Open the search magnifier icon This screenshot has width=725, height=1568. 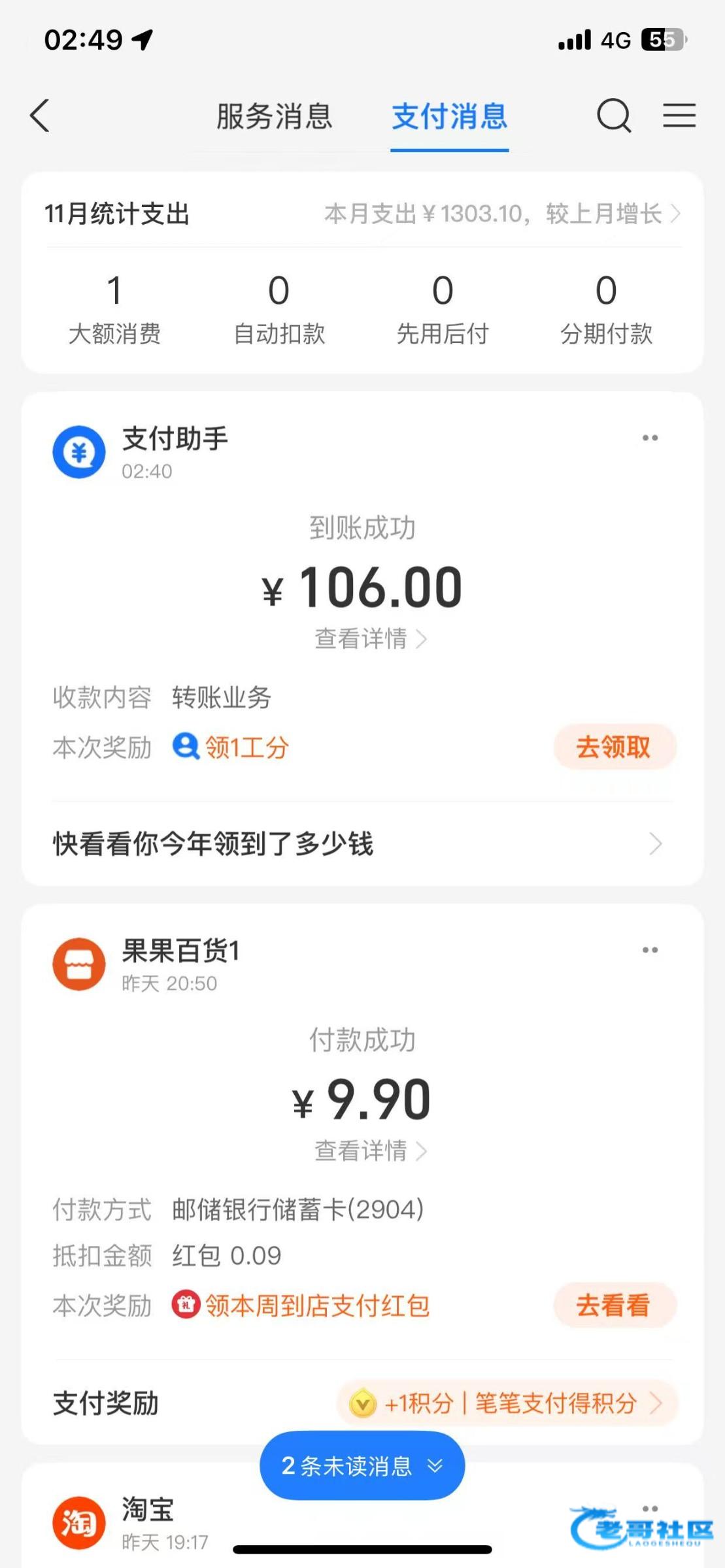pos(614,116)
